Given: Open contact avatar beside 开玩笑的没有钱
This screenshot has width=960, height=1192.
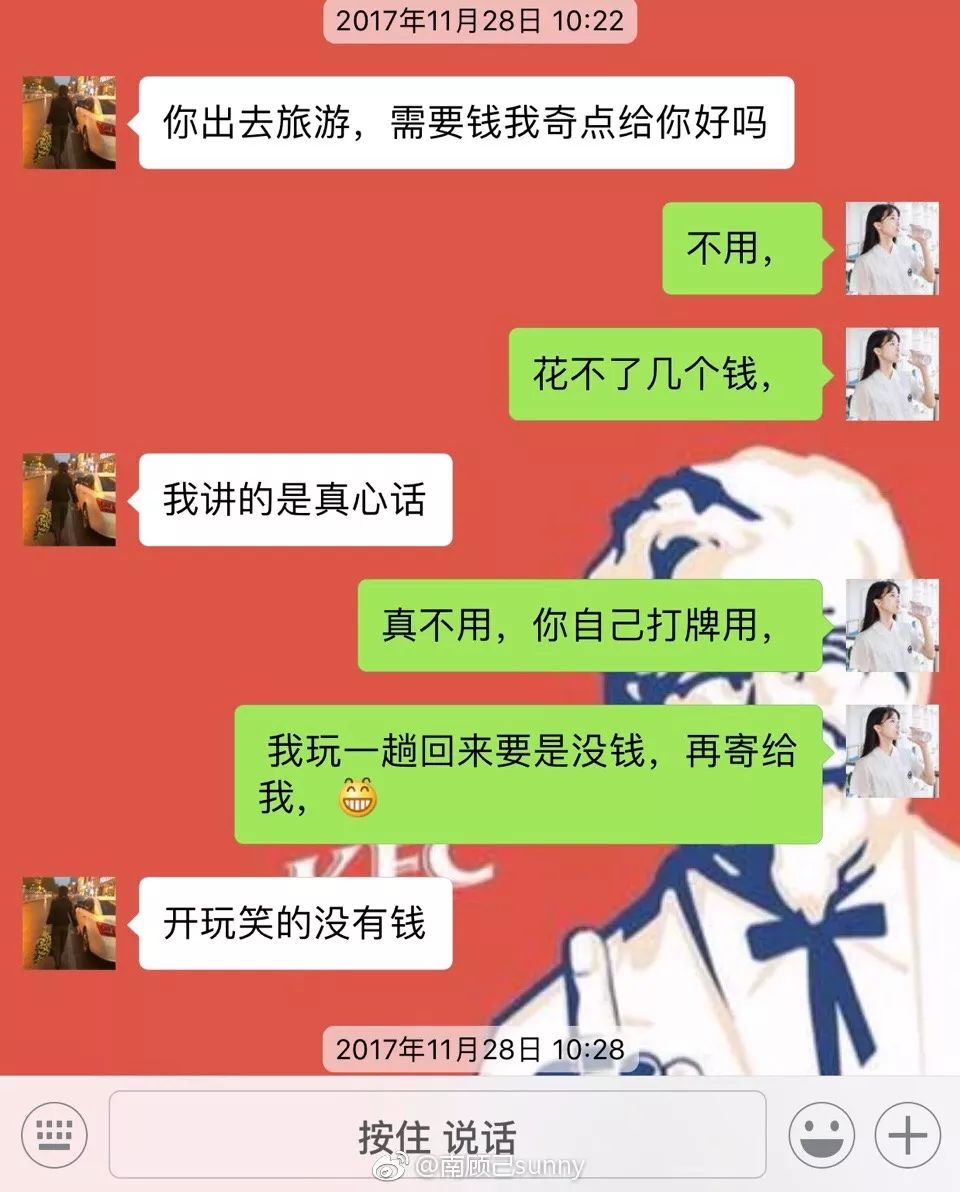Looking at the screenshot, I should [69, 923].
